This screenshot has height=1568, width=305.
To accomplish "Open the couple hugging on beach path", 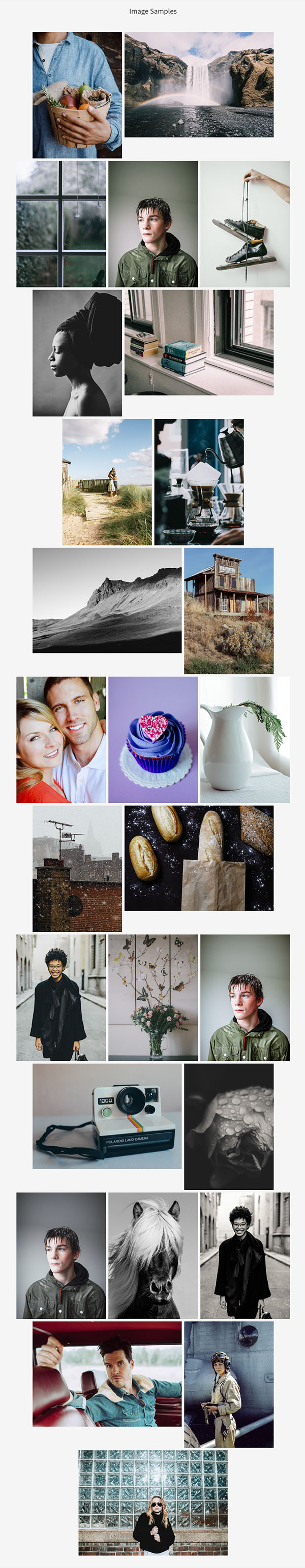I will (x=107, y=481).
